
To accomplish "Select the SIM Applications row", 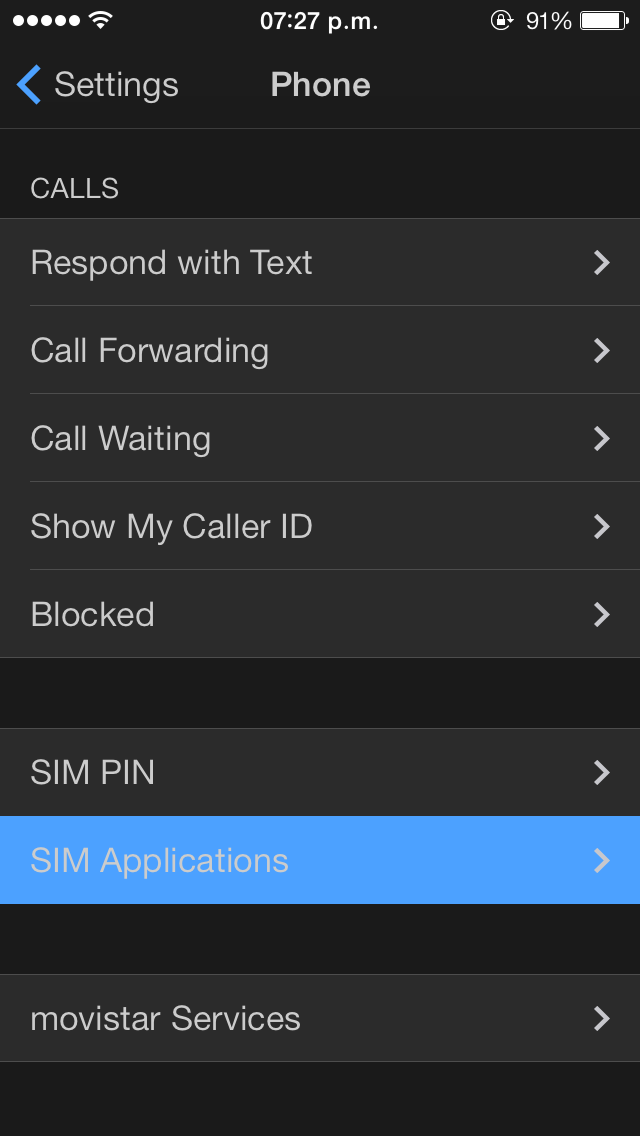I will 320,861.
